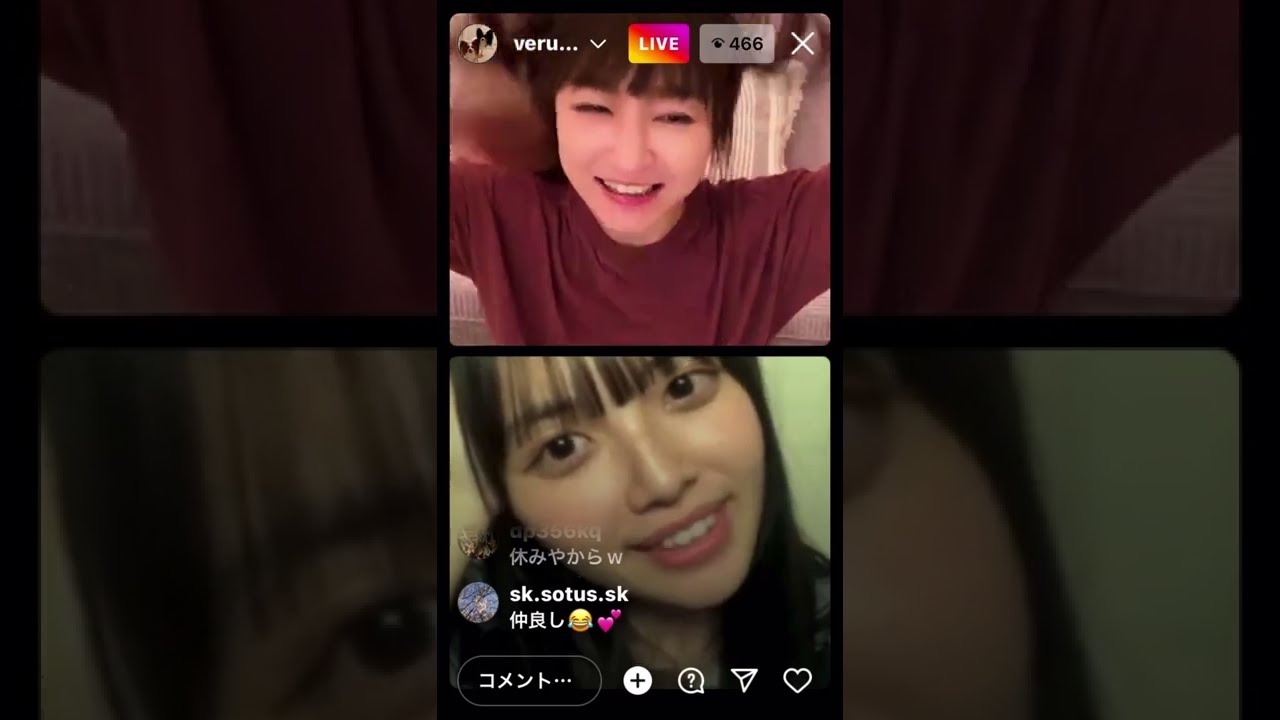Expand the host username dropdown
This screenshot has height=720, width=1280.
coord(598,44)
